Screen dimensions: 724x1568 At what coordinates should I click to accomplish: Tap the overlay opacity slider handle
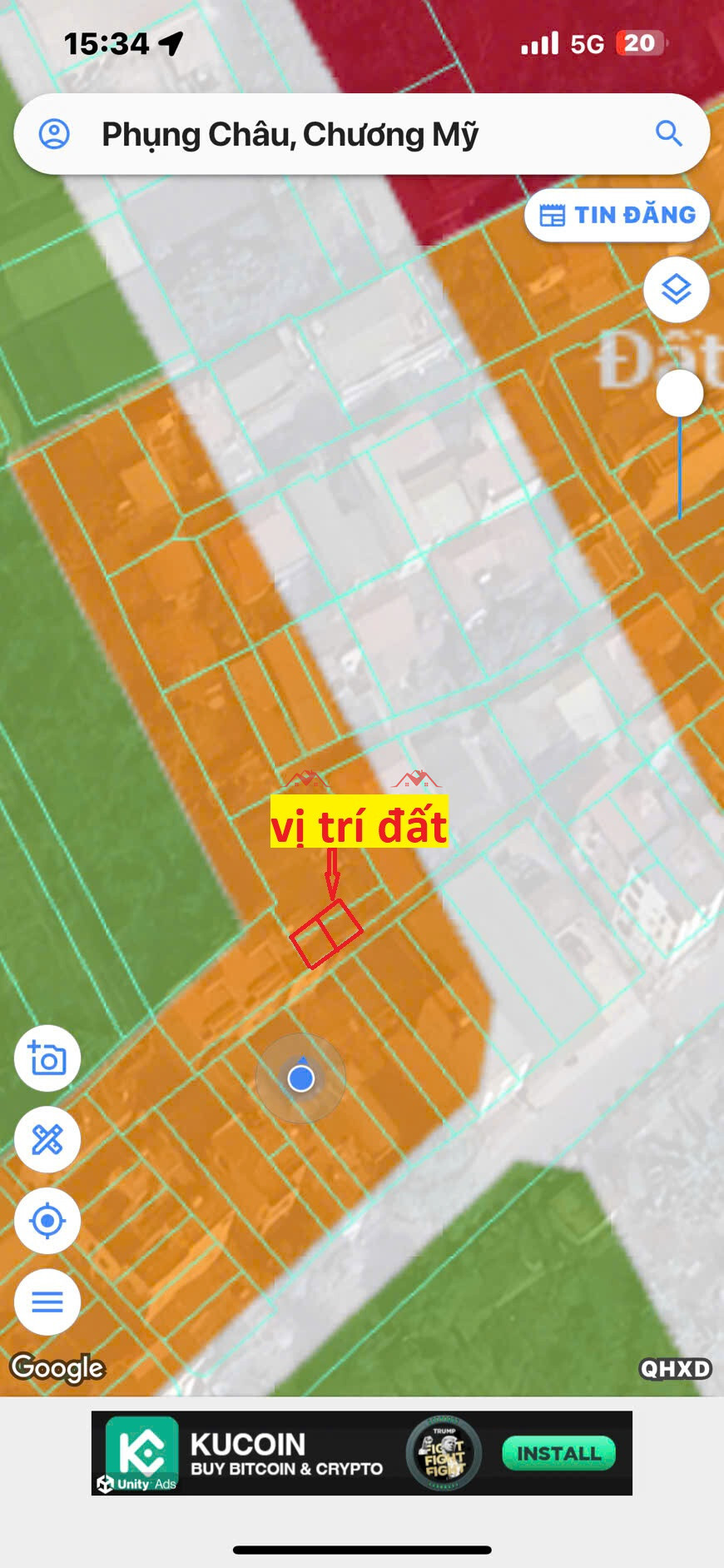680,393
